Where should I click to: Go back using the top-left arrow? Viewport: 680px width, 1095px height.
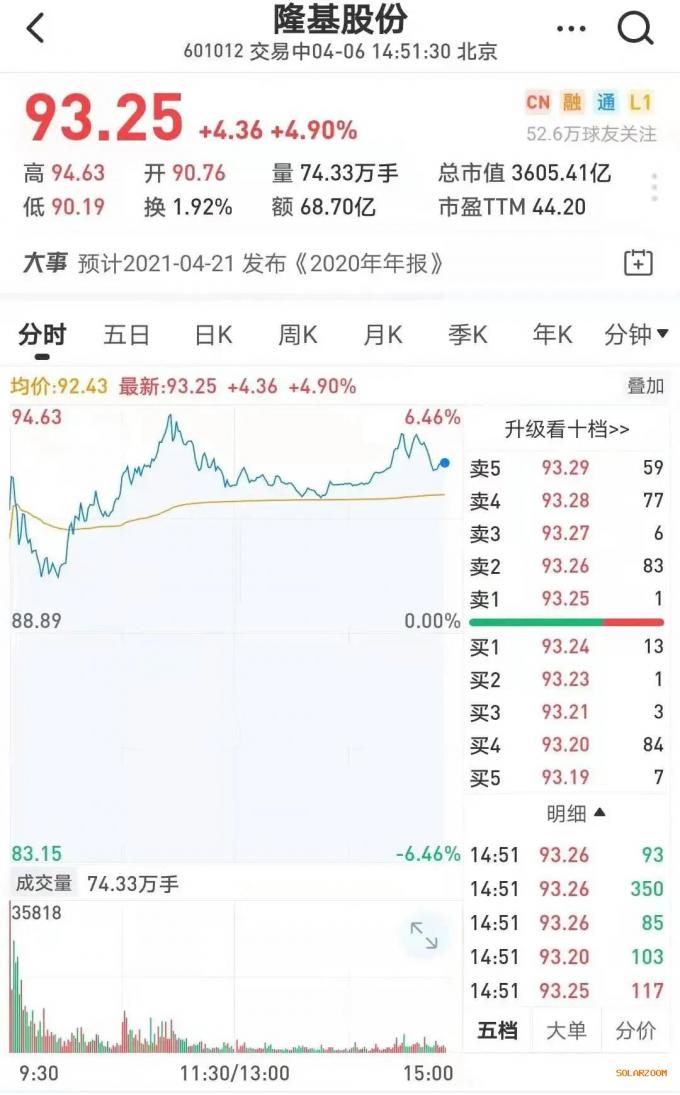(35, 29)
